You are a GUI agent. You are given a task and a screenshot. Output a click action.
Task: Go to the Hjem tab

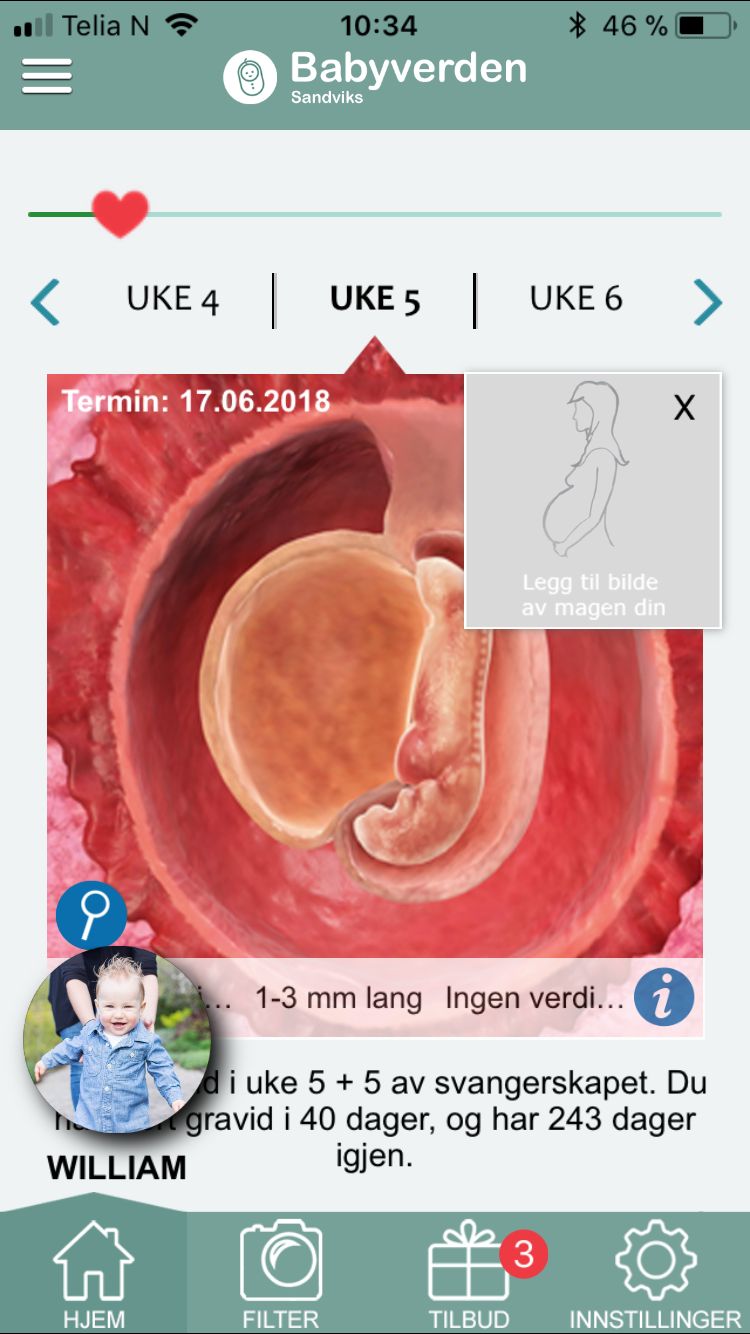tap(93, 1274)
